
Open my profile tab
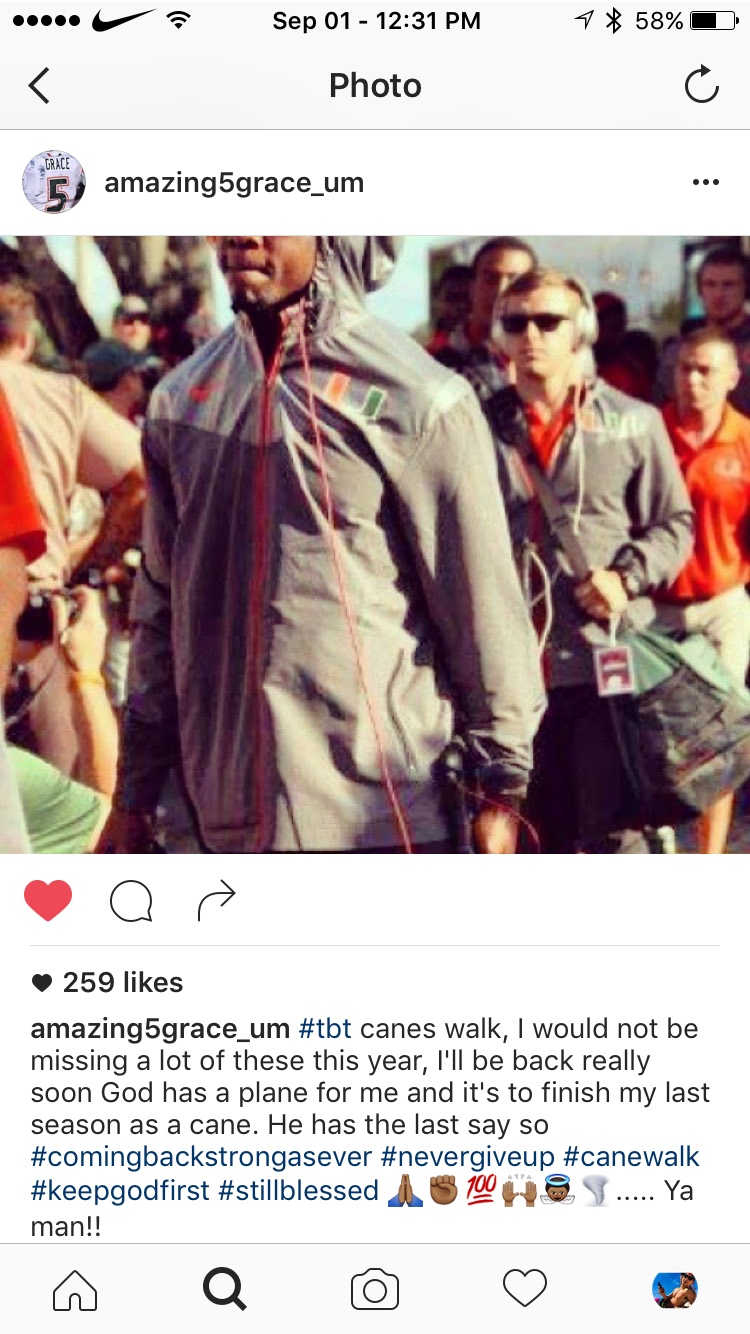pyautogui.click(x=674, y=1290)
